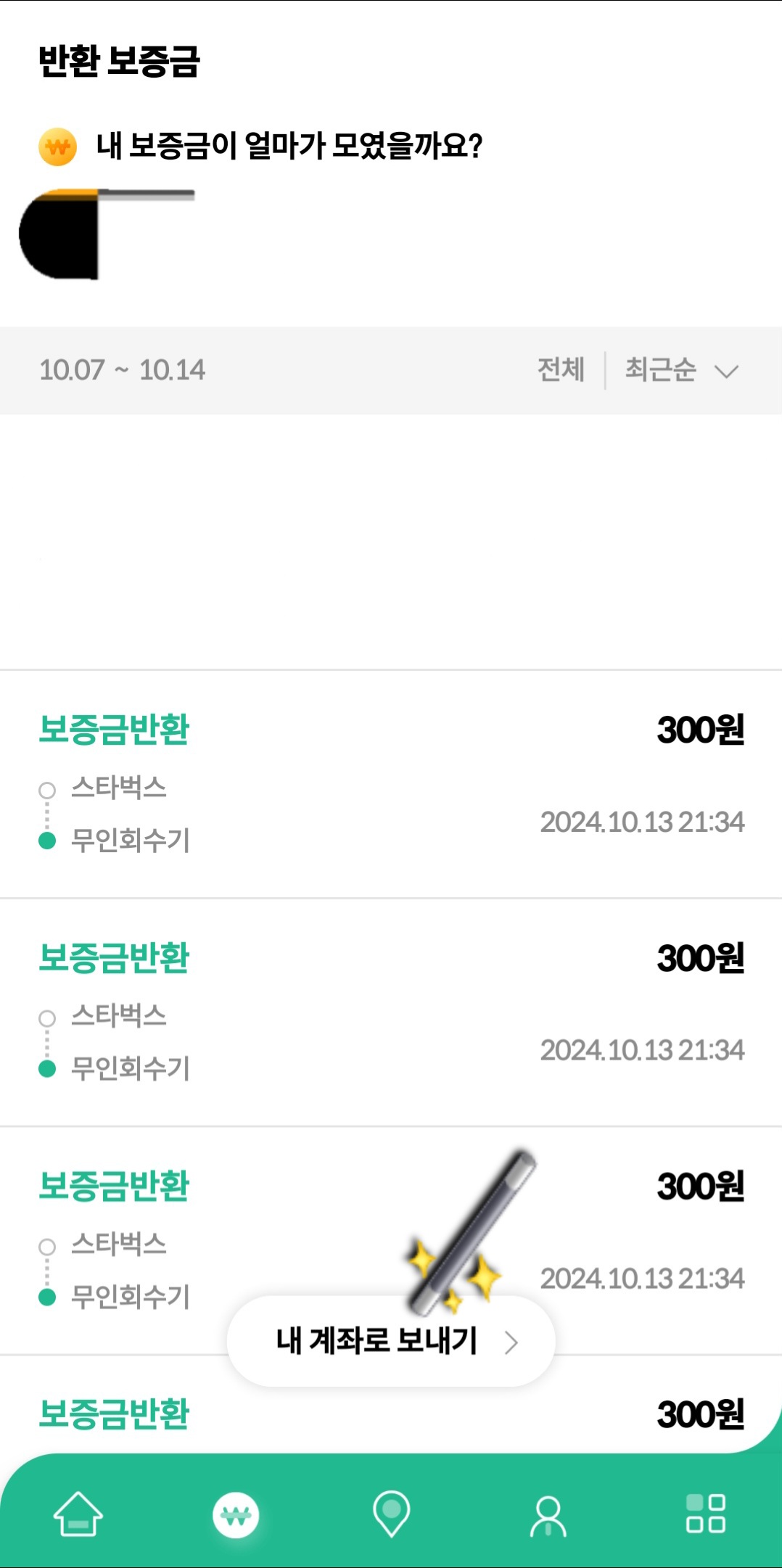
Task: Select the 무인회수기 filled dot in second entry
Action: (48, 1066)
